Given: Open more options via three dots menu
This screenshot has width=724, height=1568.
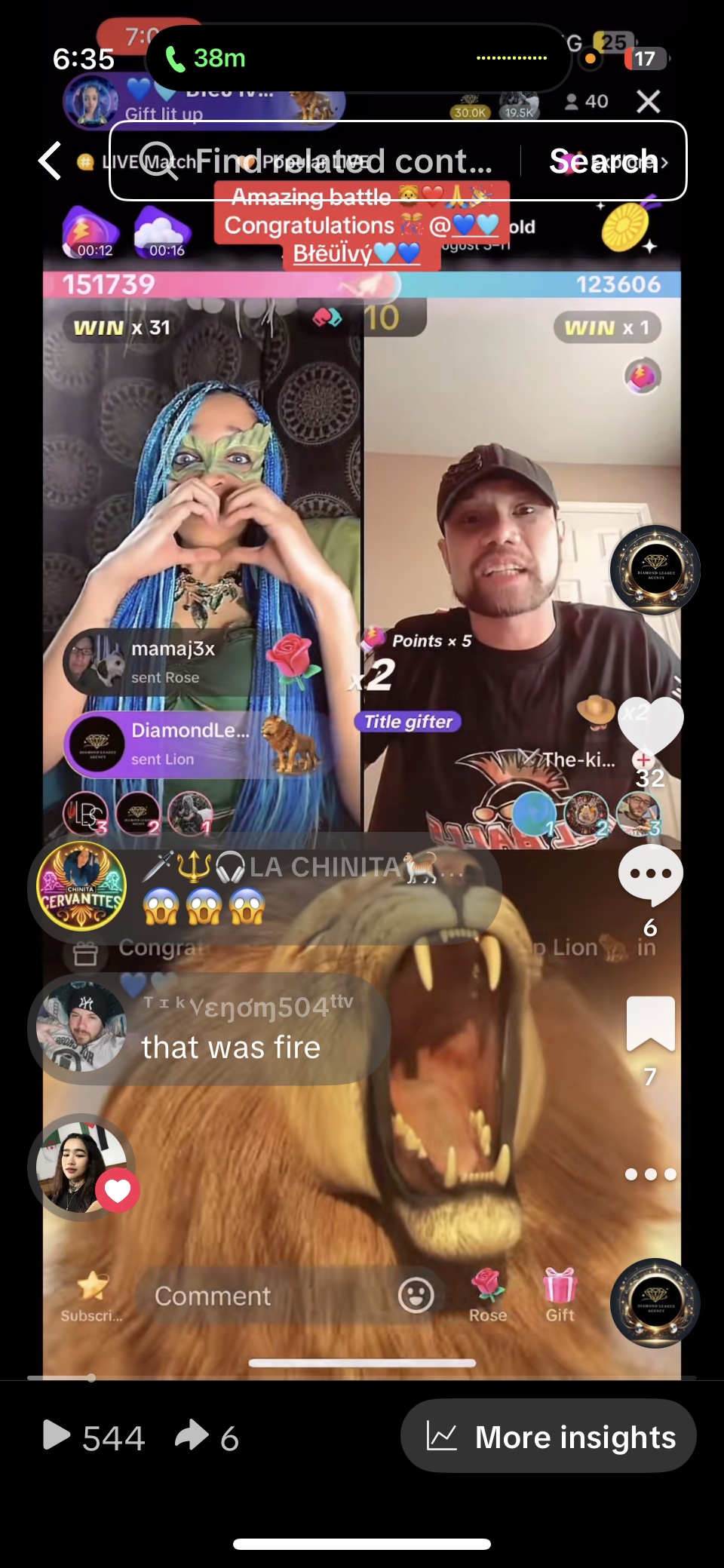Looking at the screenshot, I should 650,1174.
